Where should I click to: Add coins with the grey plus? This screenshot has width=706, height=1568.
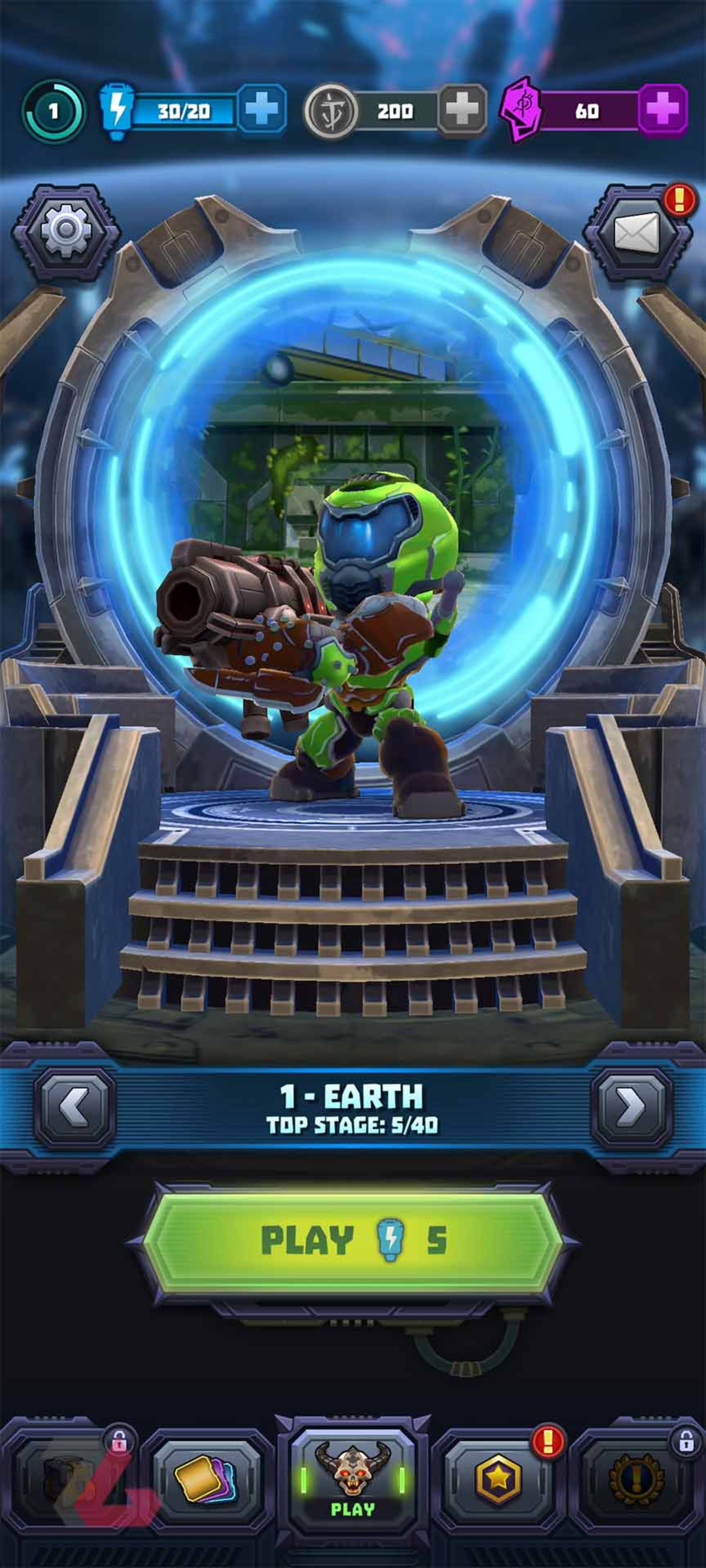pyautogui.click(x=462, y=110)
